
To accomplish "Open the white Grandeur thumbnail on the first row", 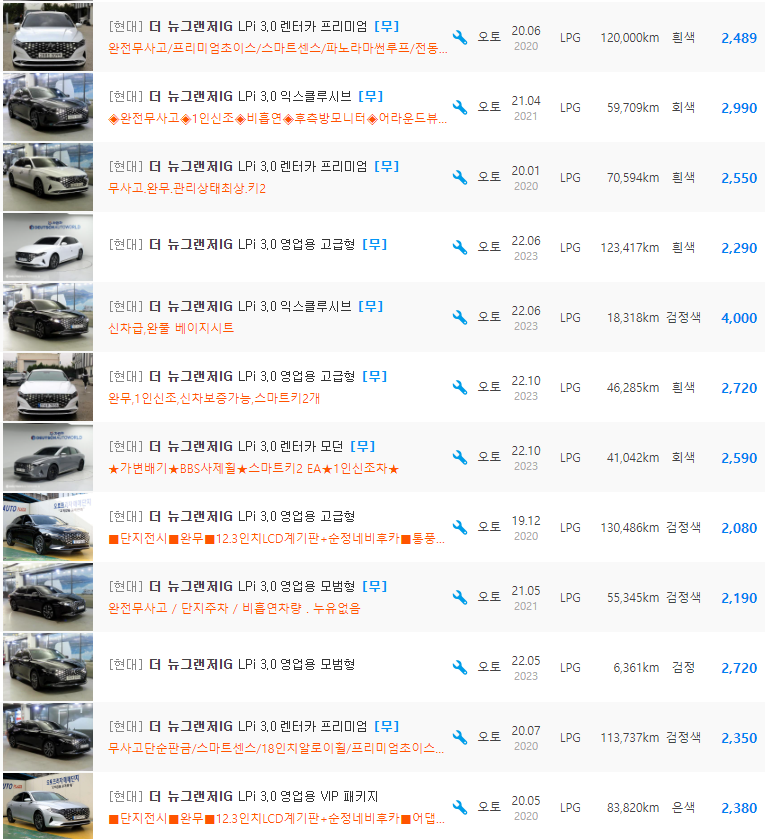I will point(48,37).
